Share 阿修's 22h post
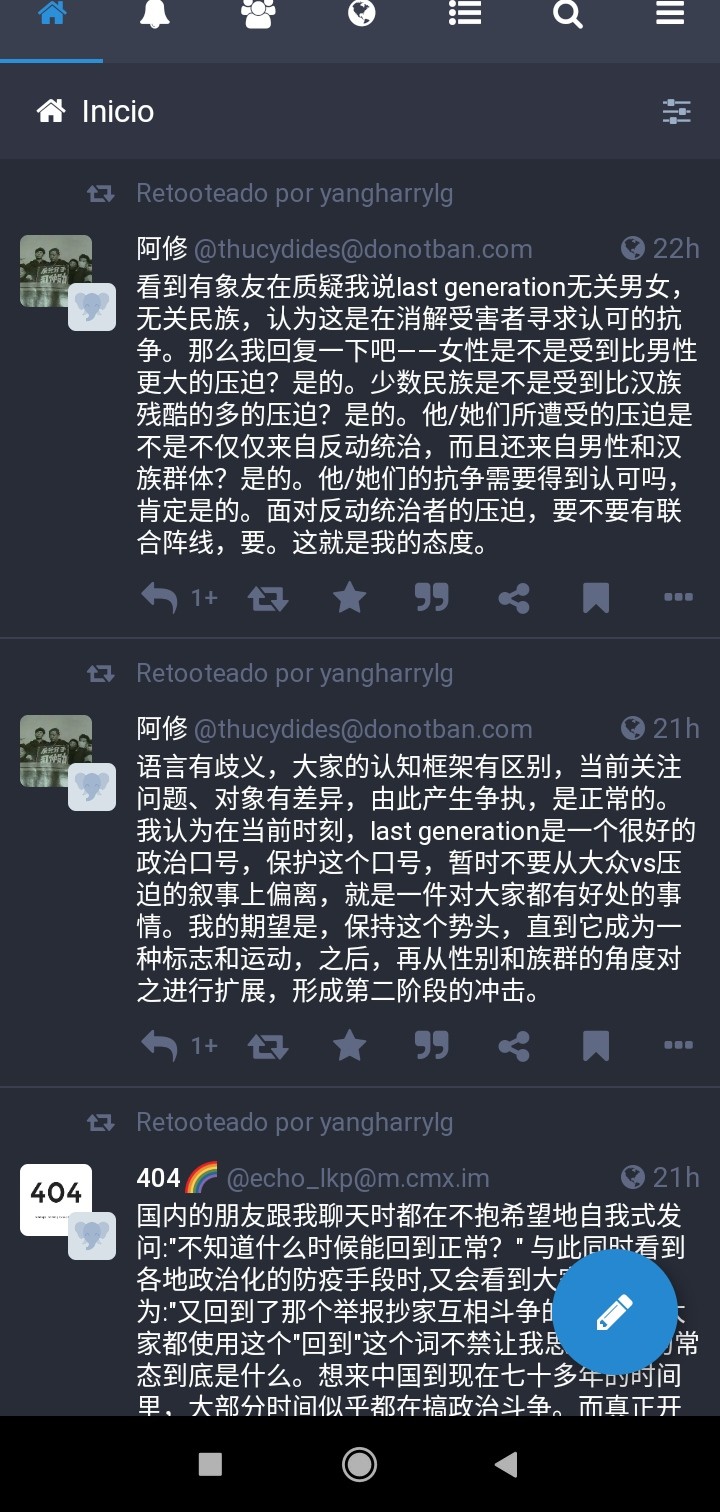The height and width of the screenshot is (1512, 720). coord(513,598)
